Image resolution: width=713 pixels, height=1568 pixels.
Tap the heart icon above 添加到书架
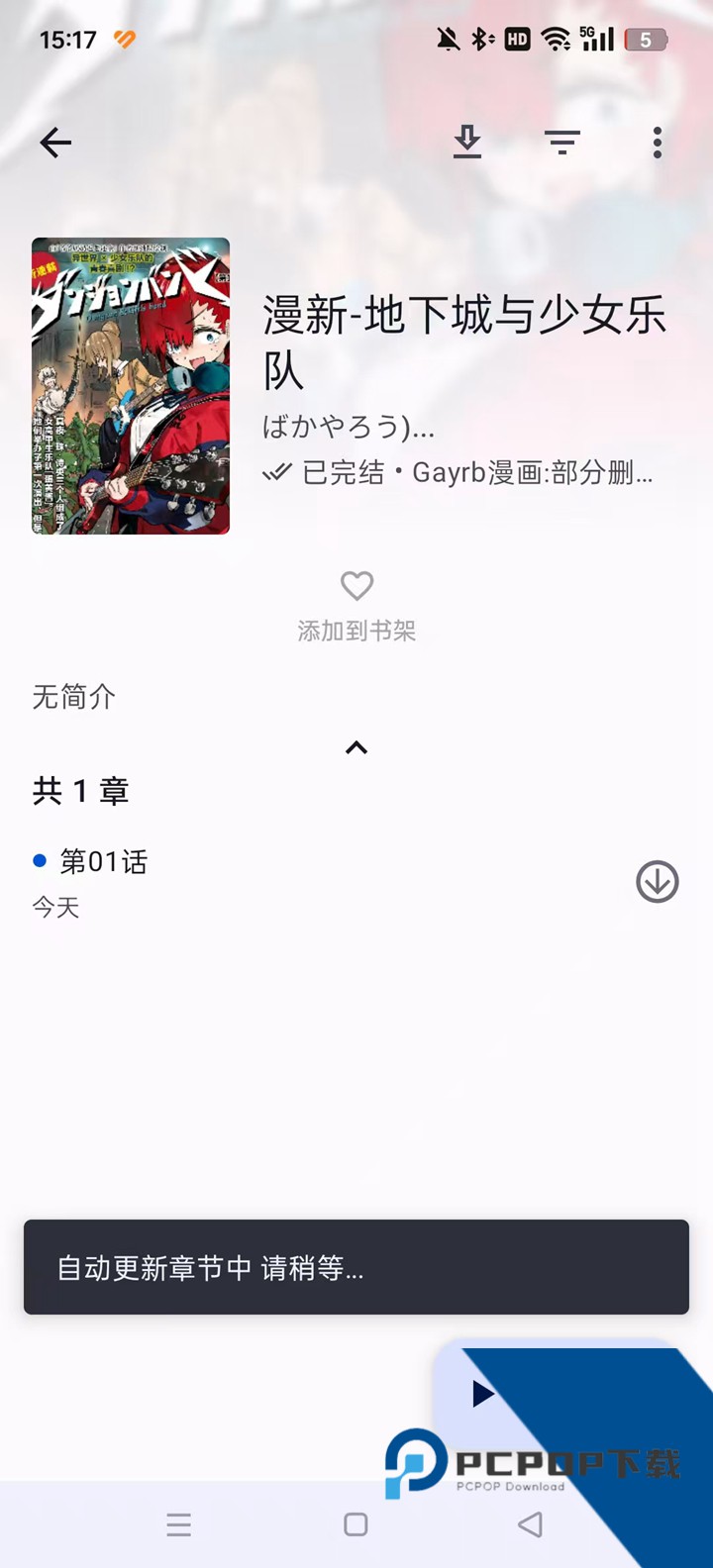click(356, 586)
